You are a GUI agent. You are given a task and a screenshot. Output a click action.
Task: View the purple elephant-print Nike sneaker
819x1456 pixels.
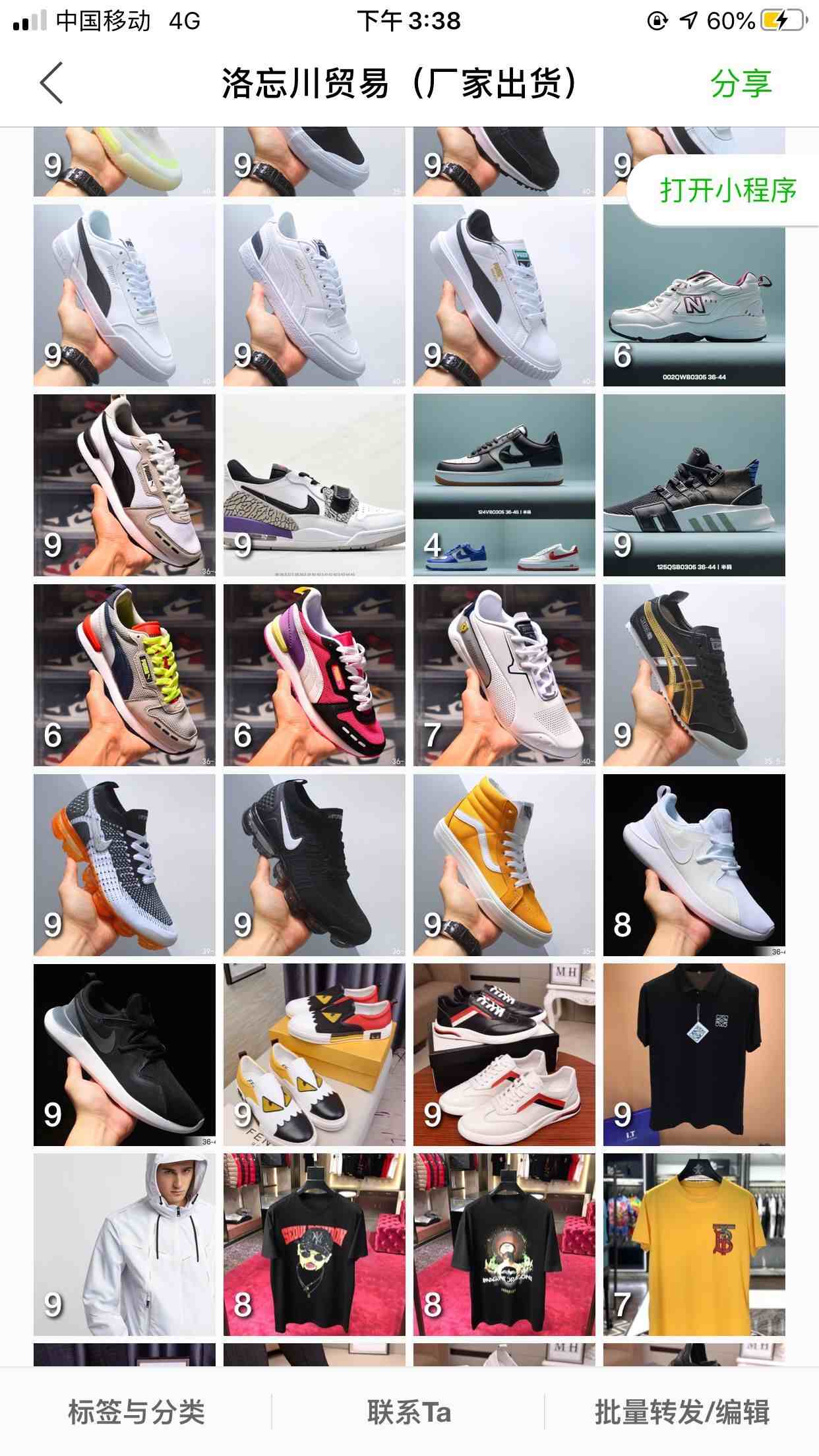[x=314, y=485]
